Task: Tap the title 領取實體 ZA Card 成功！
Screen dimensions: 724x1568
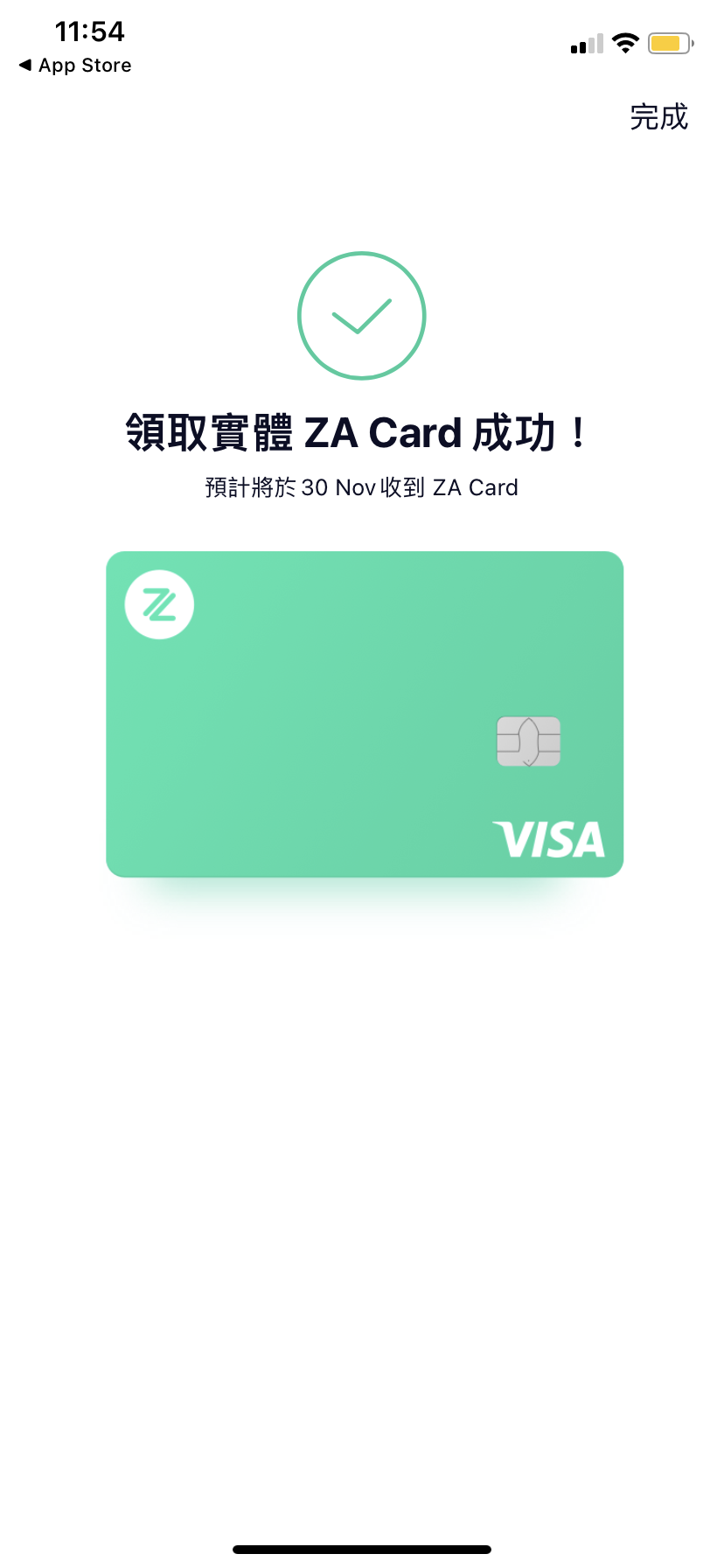Action: [x=361, y=432]
